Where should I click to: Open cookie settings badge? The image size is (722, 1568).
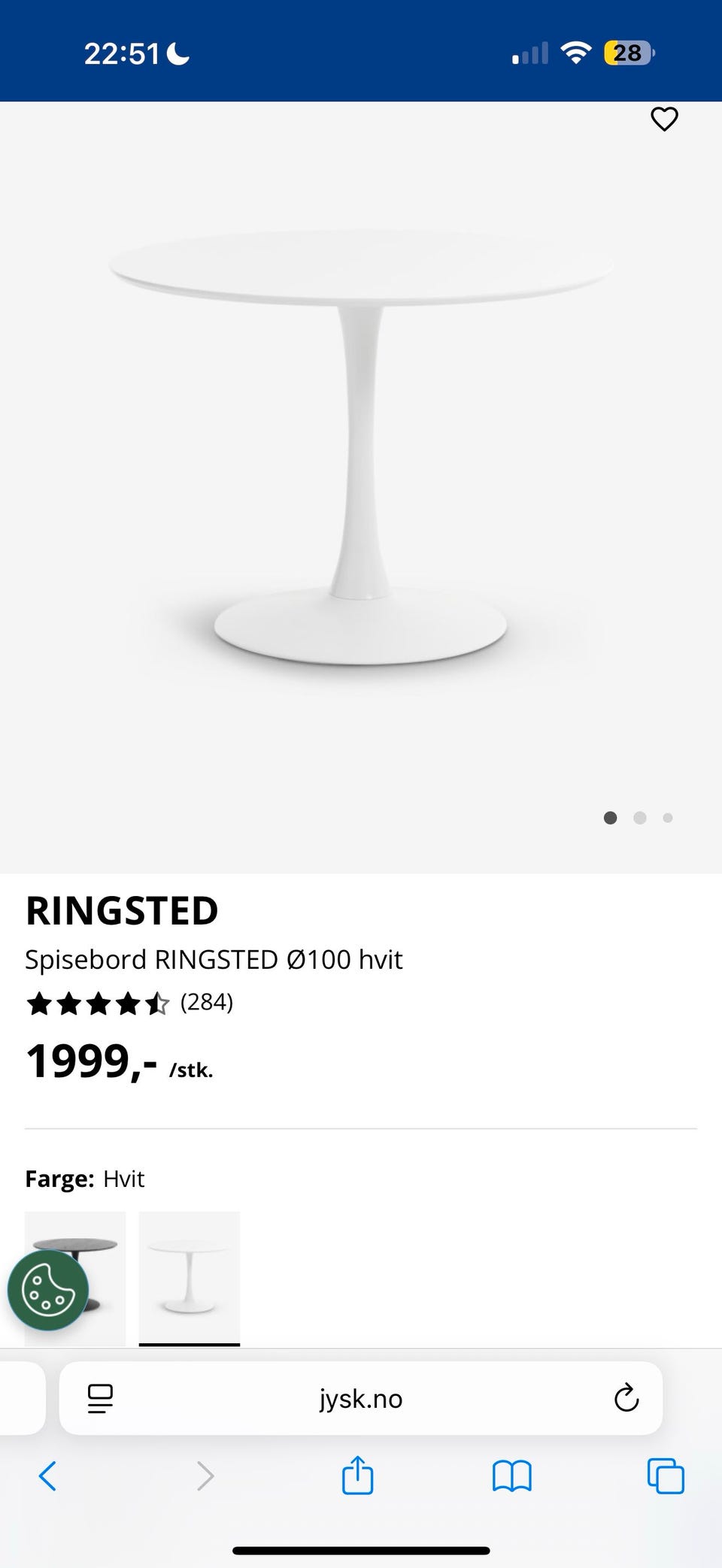point(48,1290)
